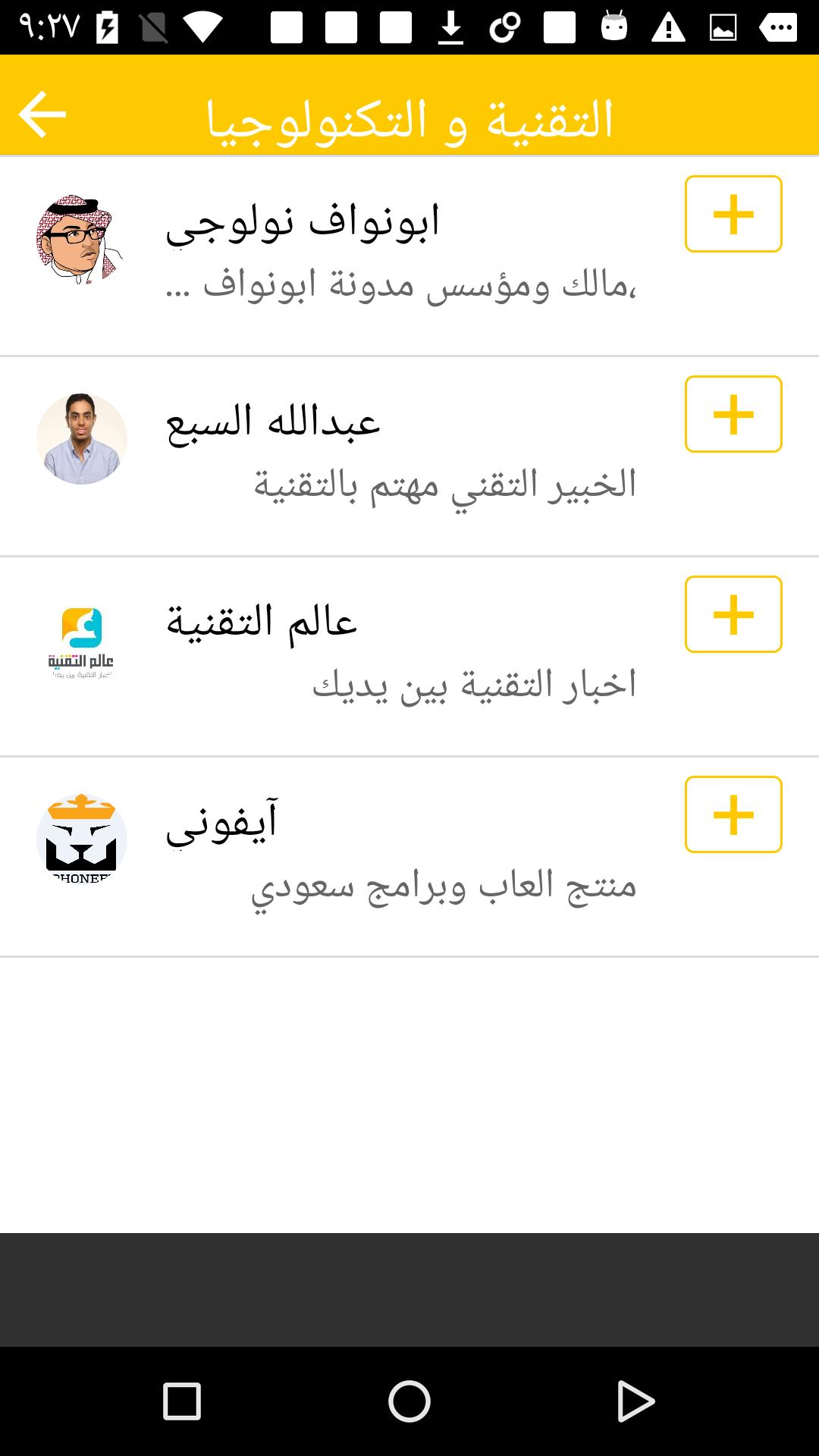Add عبدالله السبع with the plus button
This screenshot has height=1456, width=819.
(x=733, y=414)
